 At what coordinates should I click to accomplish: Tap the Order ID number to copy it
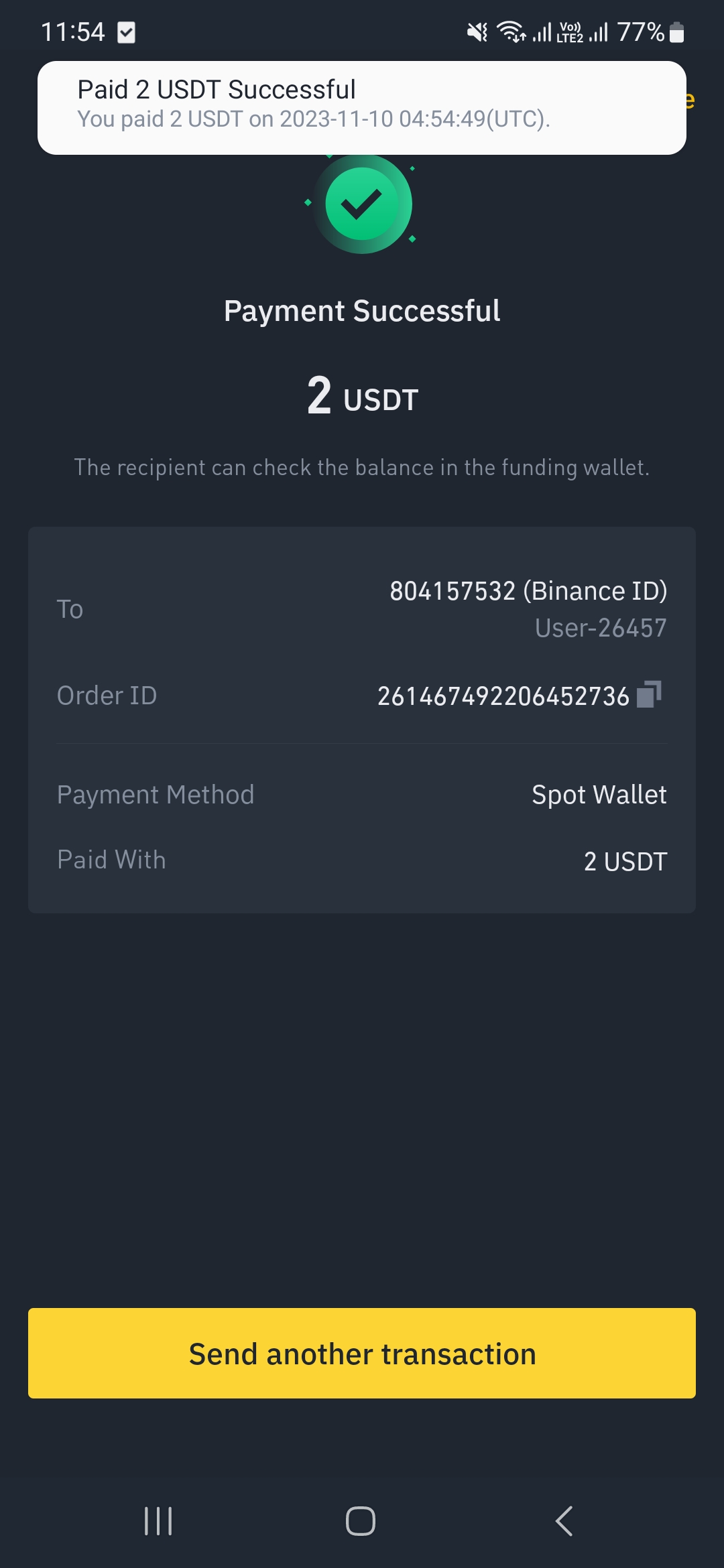503,696
